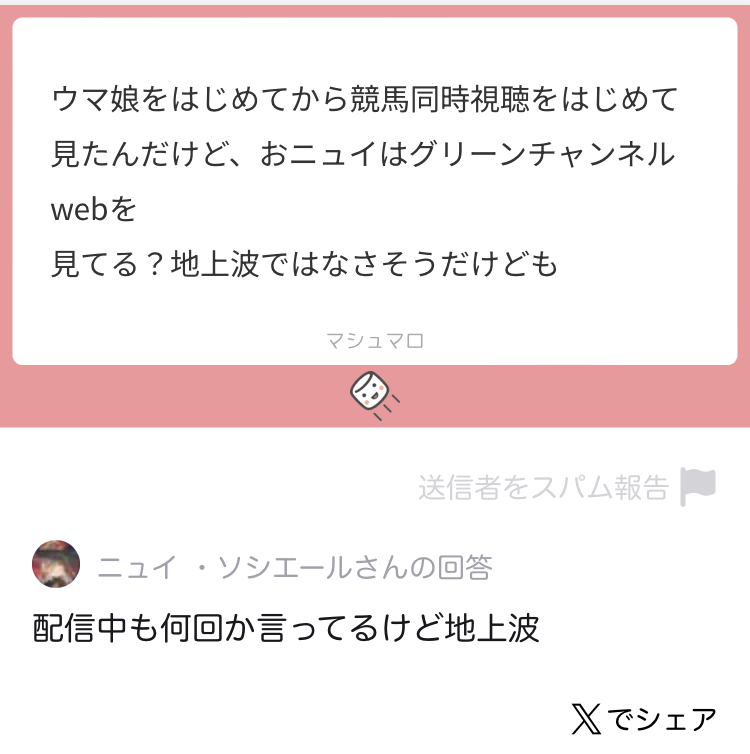Viewport: 750px width, 754px height.
Task: Share the answer with Xでシェア
Action: 644,719
